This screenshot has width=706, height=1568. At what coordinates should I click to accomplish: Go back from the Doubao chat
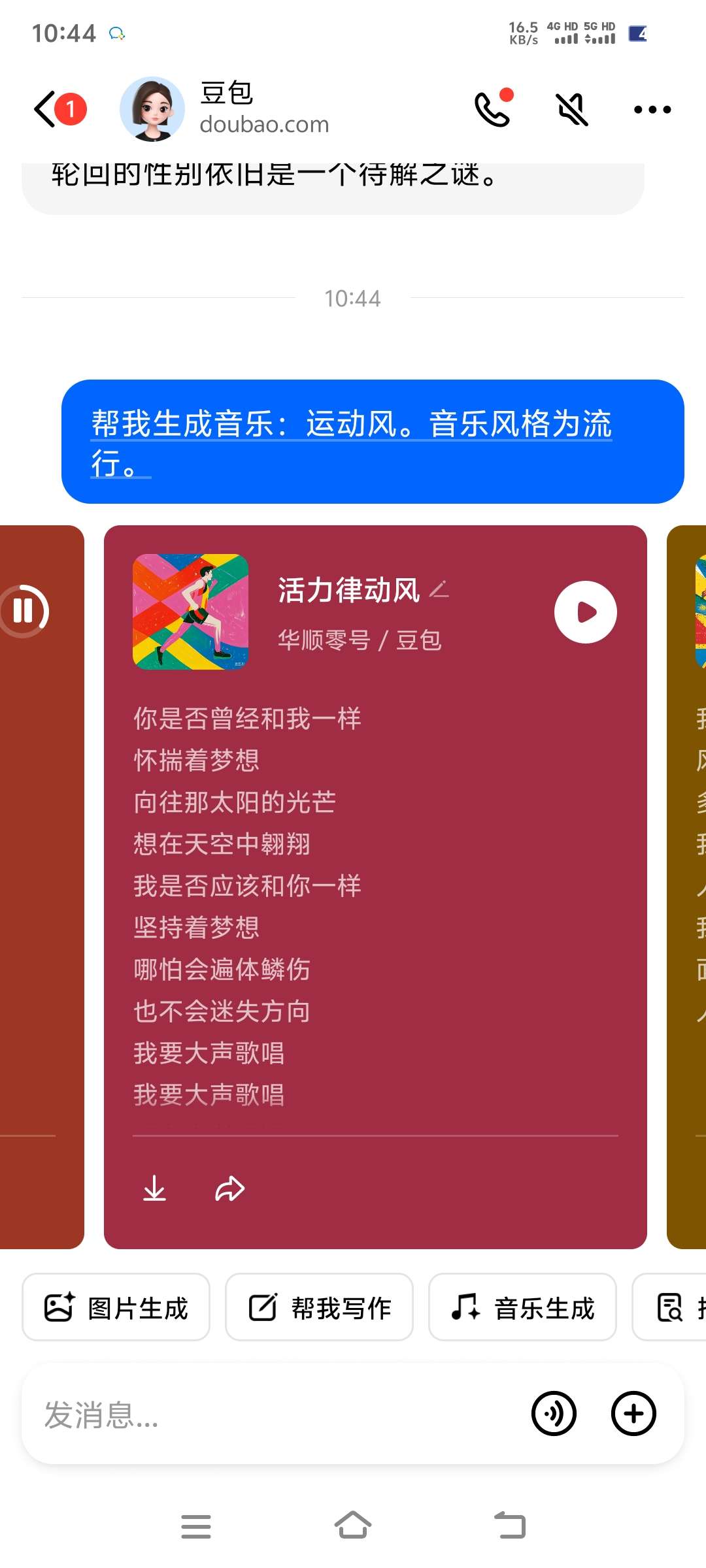coord(47,109)
